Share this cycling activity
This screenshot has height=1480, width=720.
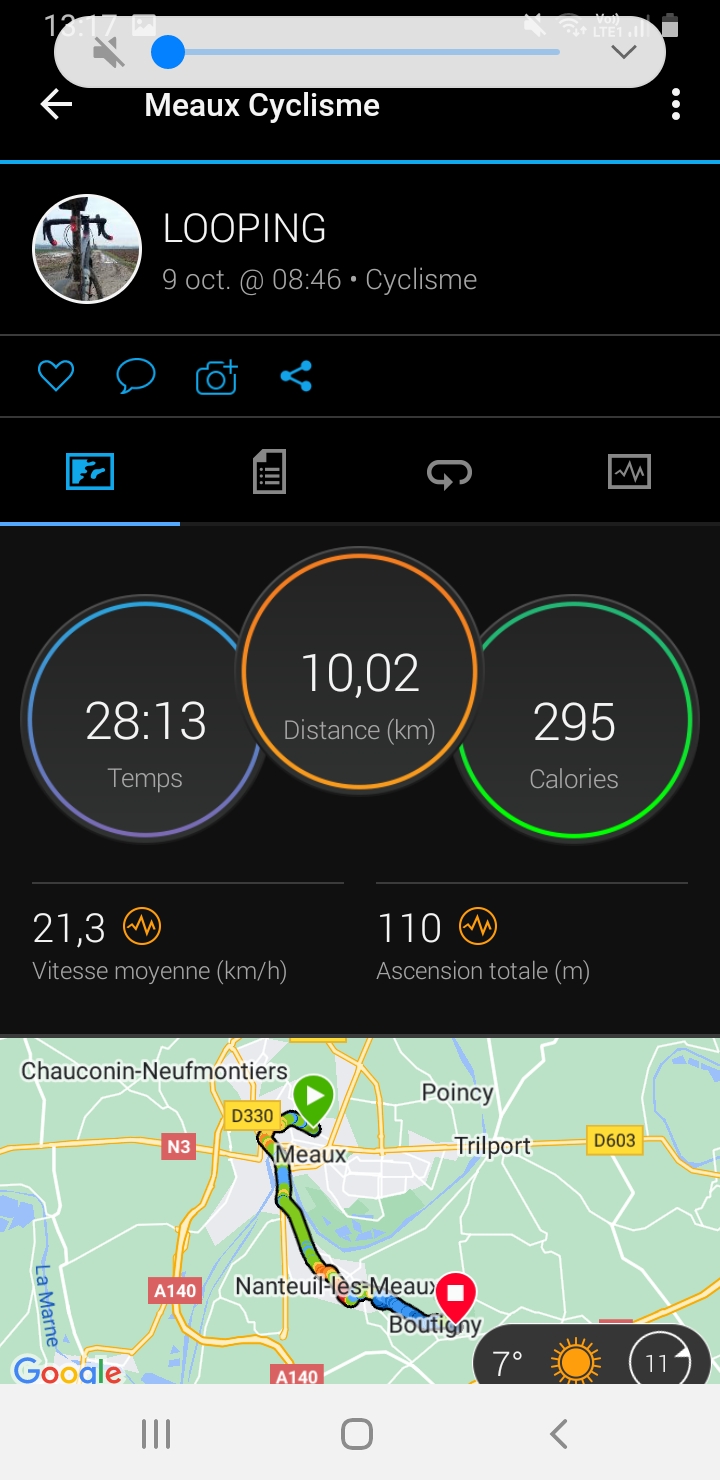296,376
